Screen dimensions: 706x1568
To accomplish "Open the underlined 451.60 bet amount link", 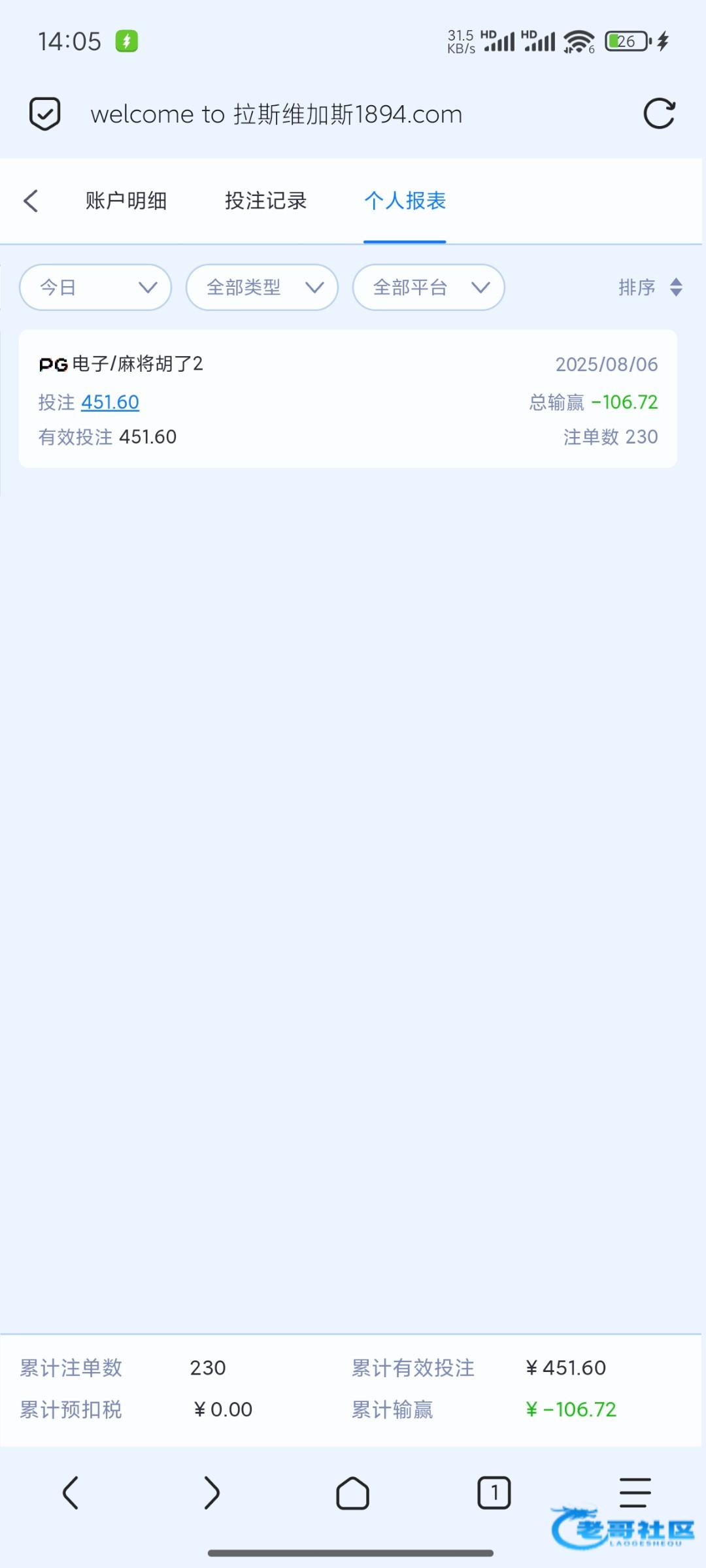I will pyautogui.click(x=110, y=402).
